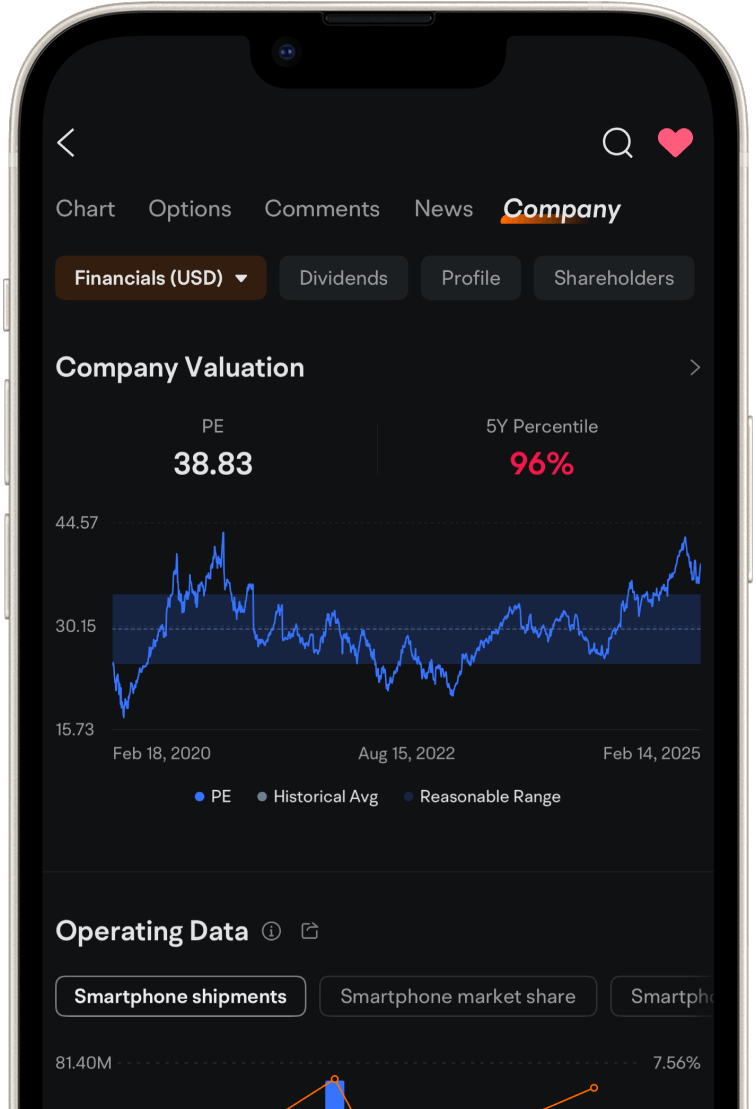Viewport: 756px width, 1109px height.
Task: Toggle the heart favorite icon
Action: click(x=675, y=143)
